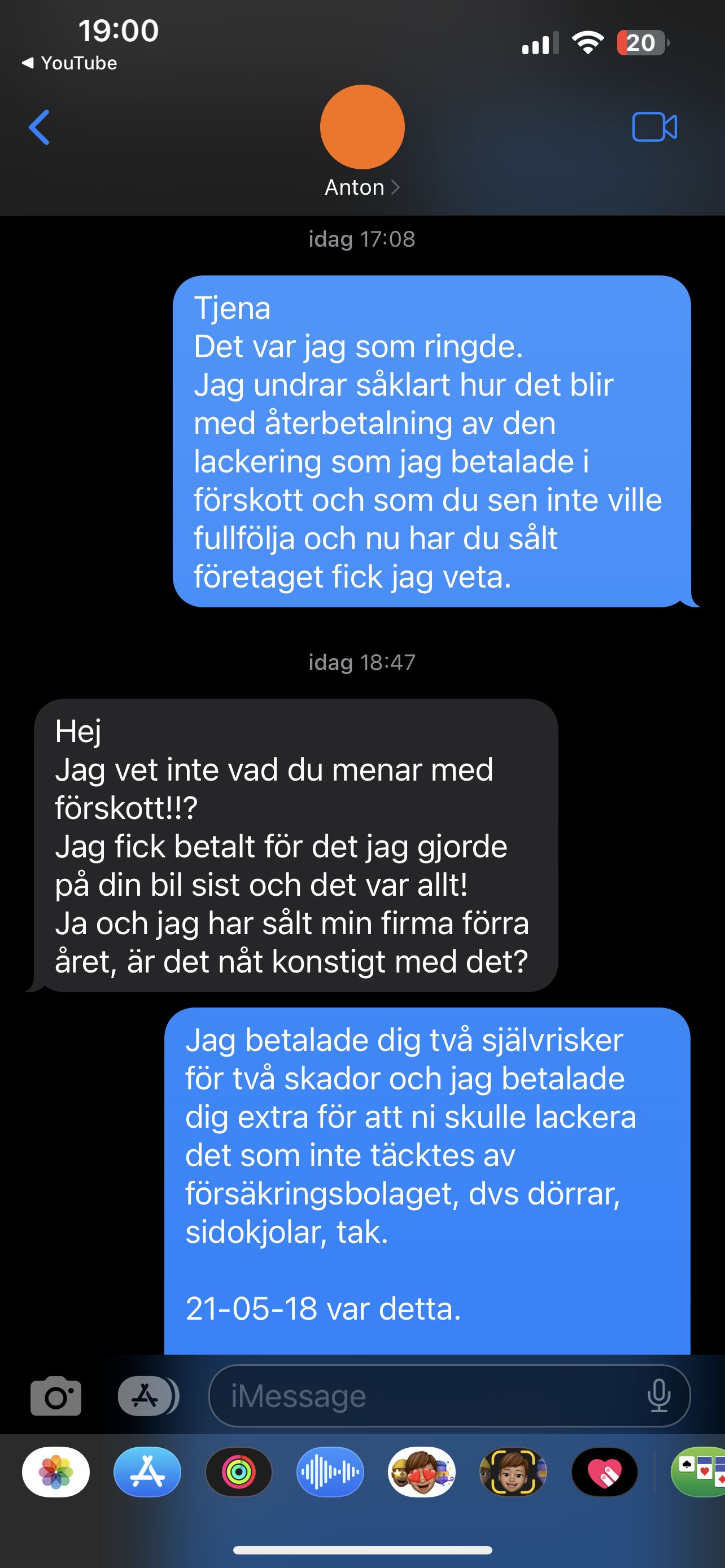Start a FaceTime video call
The height and width of the screenshot is (1568, 725).
coord(654,127)
